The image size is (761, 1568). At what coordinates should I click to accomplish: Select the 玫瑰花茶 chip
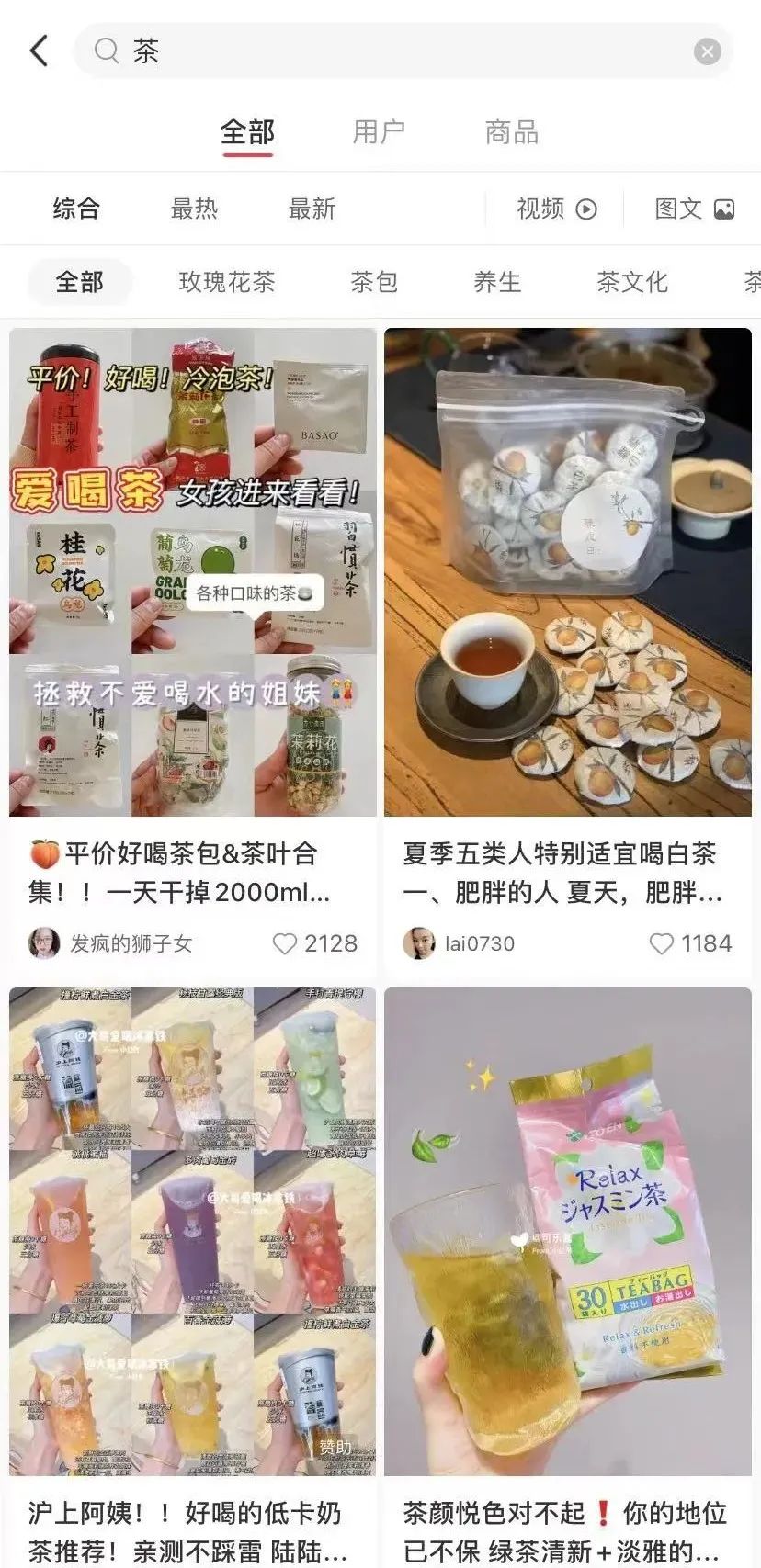227,282
